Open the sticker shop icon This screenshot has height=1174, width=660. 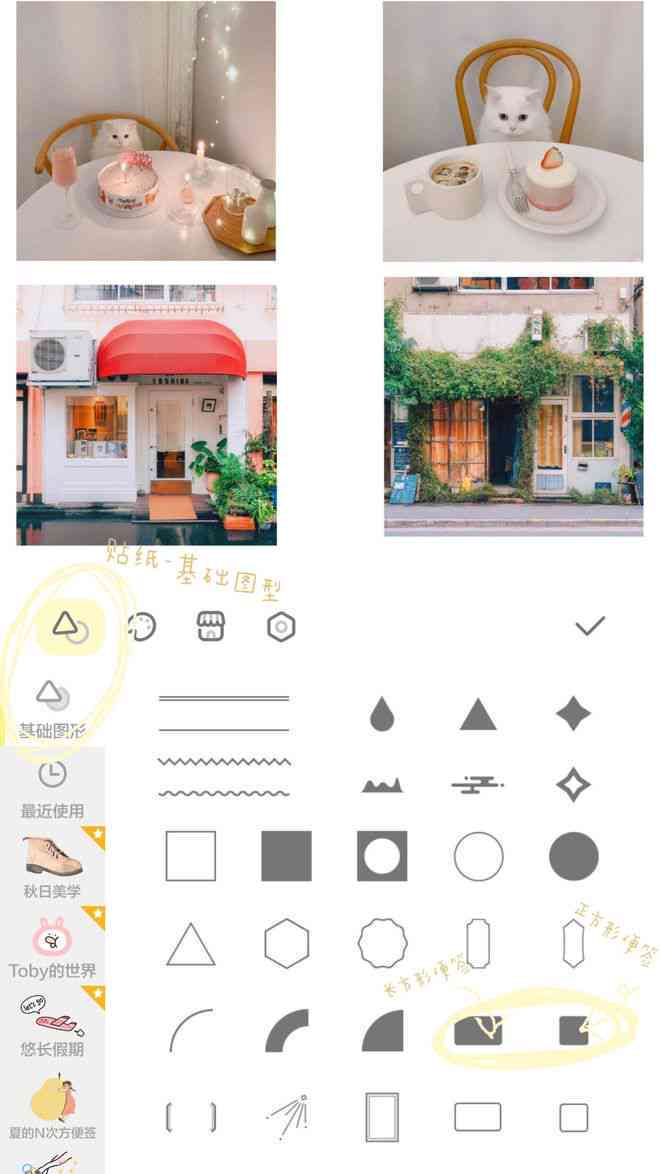click(210, 627)
